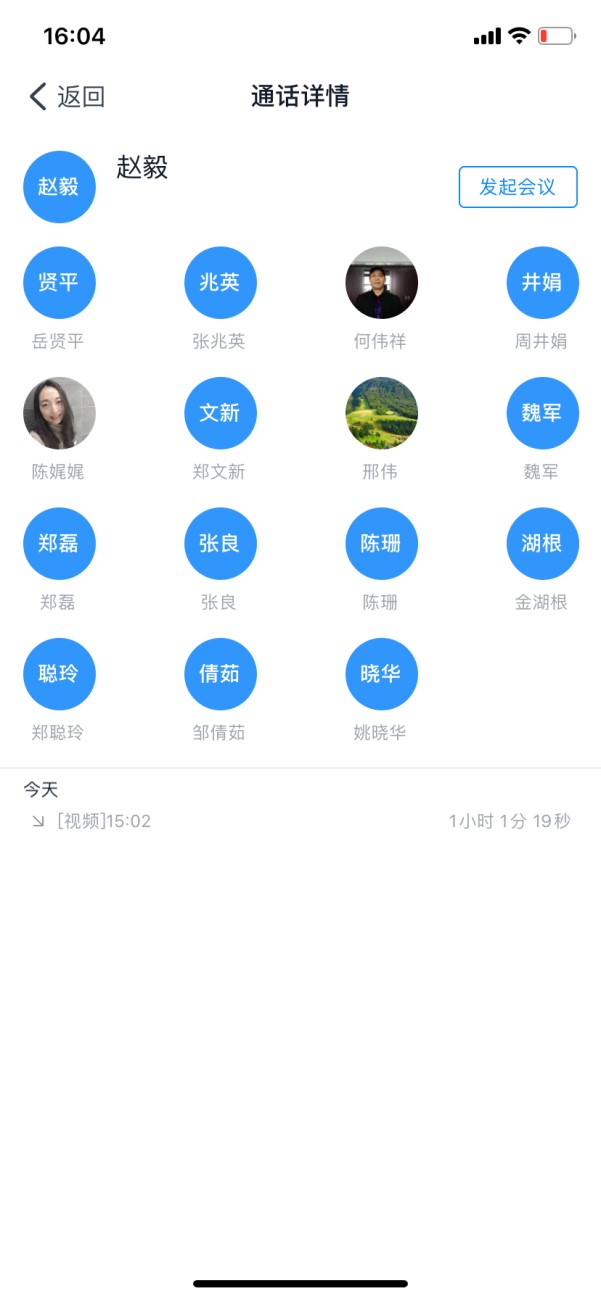Tap 邢伟's landscape avatar
The image size is (601, 1299).
pyautogui.click(x=381, y=413)
